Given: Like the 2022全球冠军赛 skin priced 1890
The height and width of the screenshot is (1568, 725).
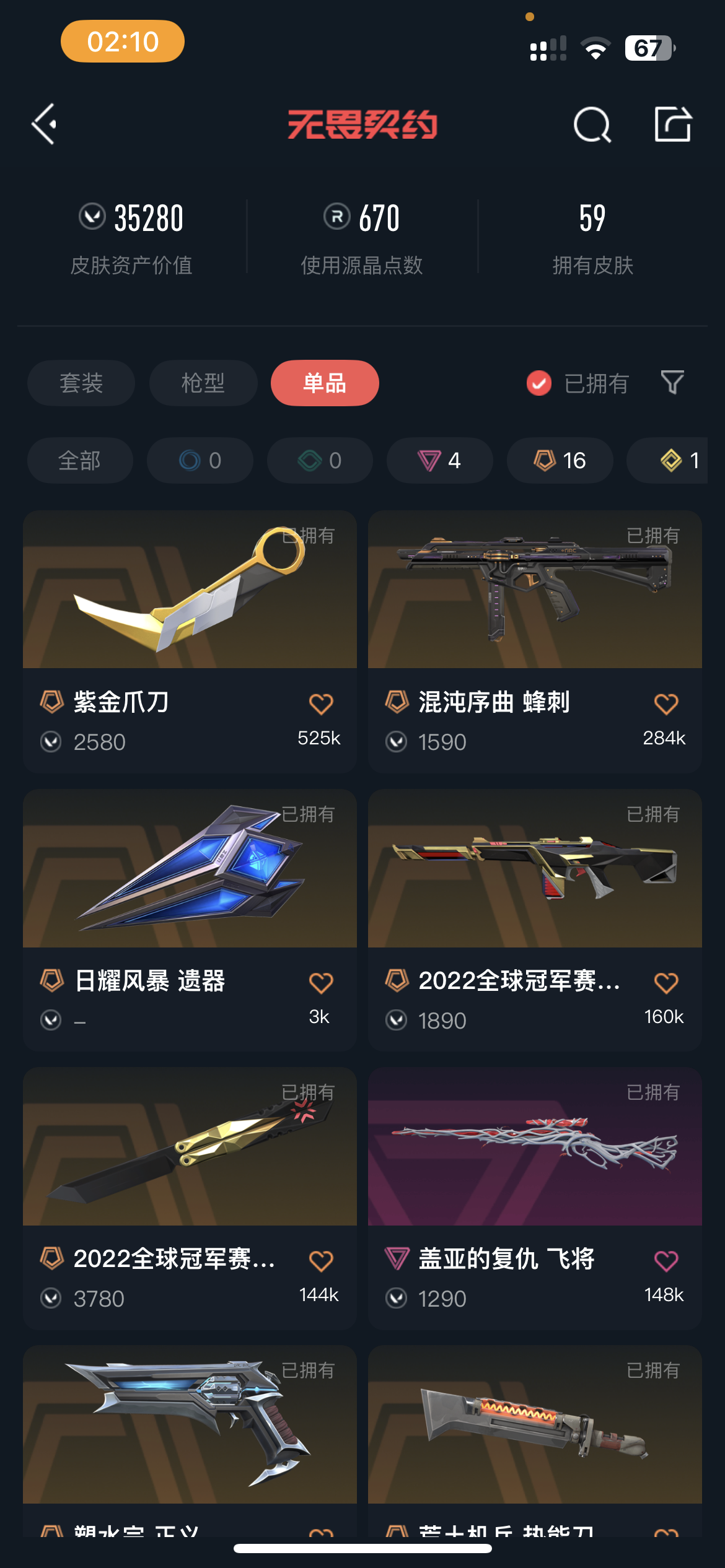Looking at the screenshot, I should click(x=666, y=982).
